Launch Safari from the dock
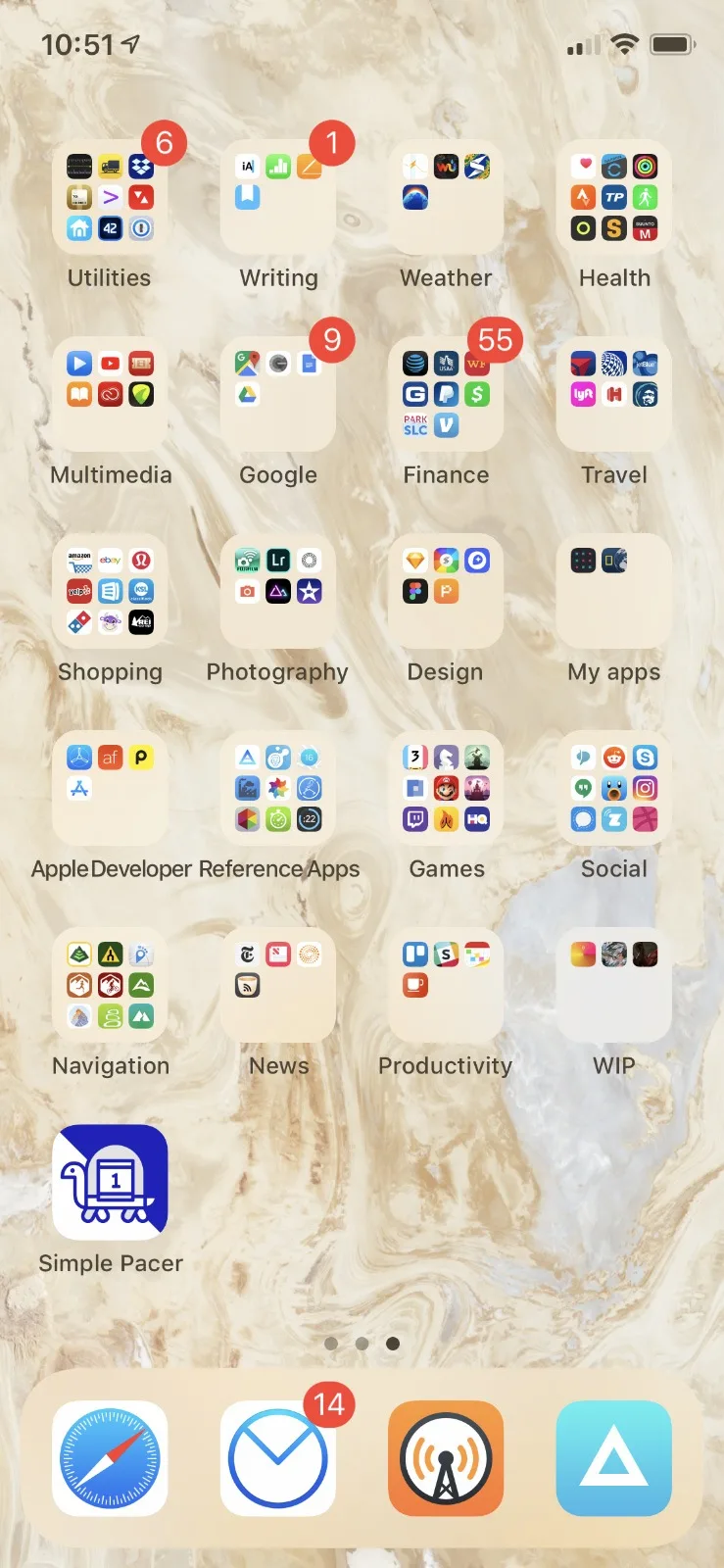724x1568 pixels. point(110,1458)
